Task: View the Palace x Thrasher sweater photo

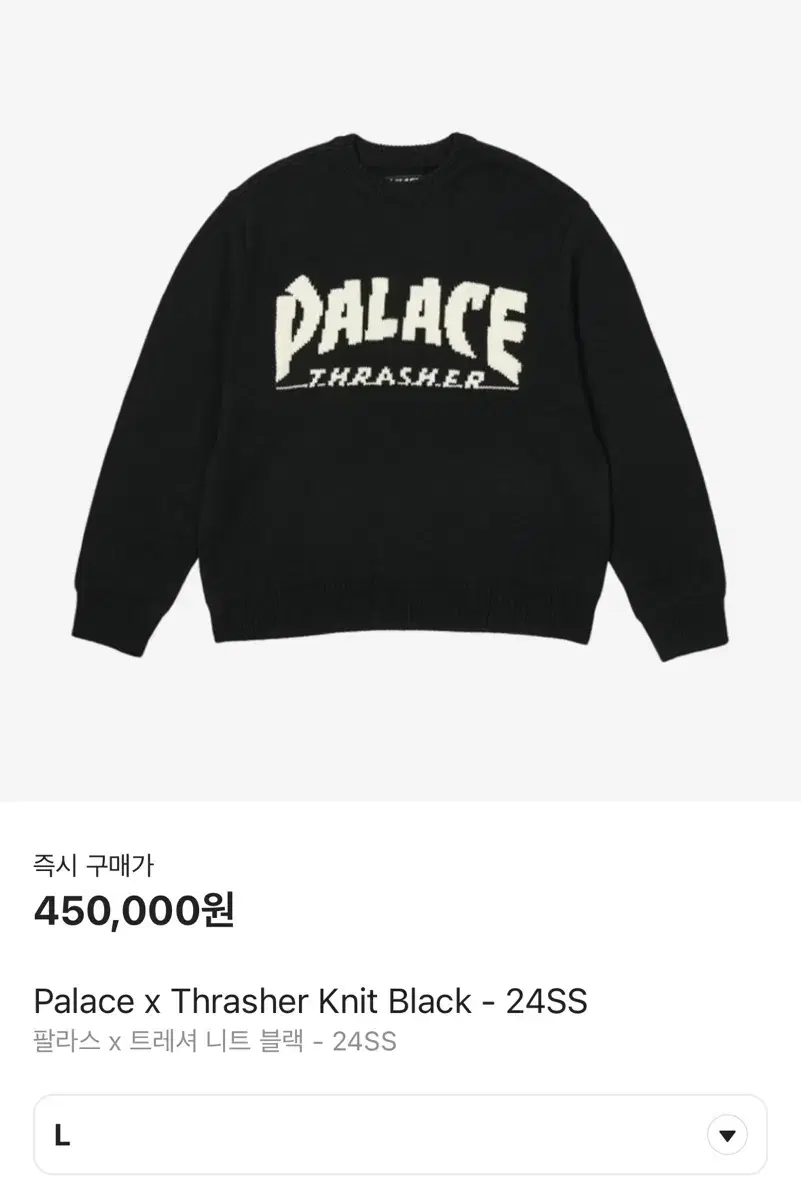Action: [x=400, y=400]
